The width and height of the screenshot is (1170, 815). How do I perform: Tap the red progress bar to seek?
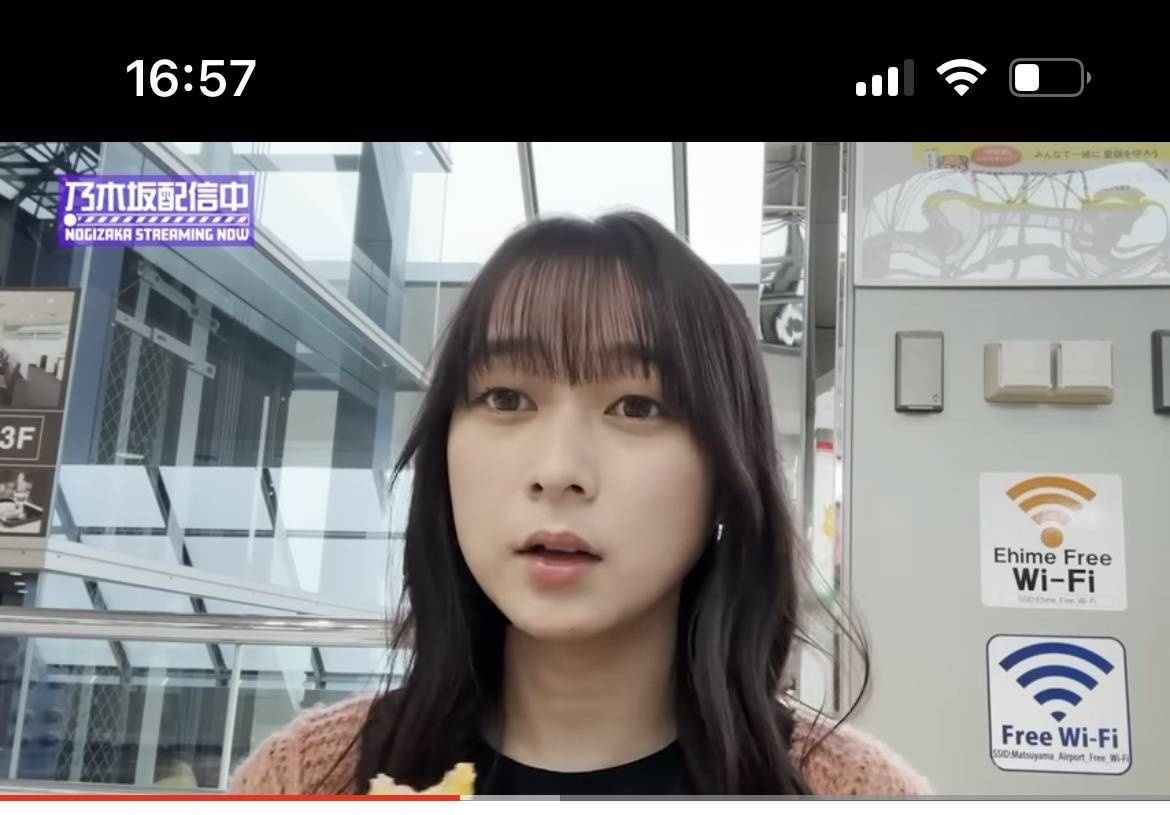[230, 798]
